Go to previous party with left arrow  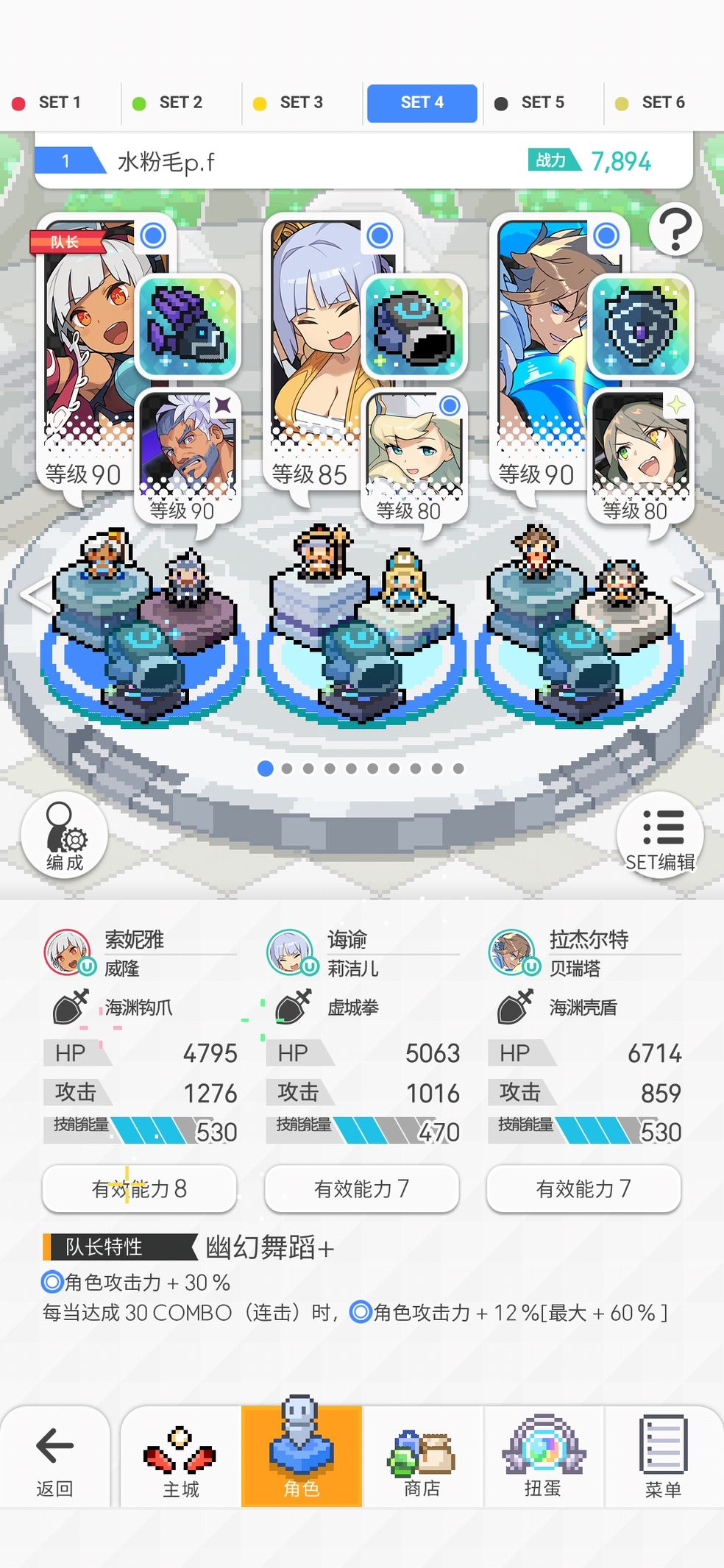tap(34, 594)
